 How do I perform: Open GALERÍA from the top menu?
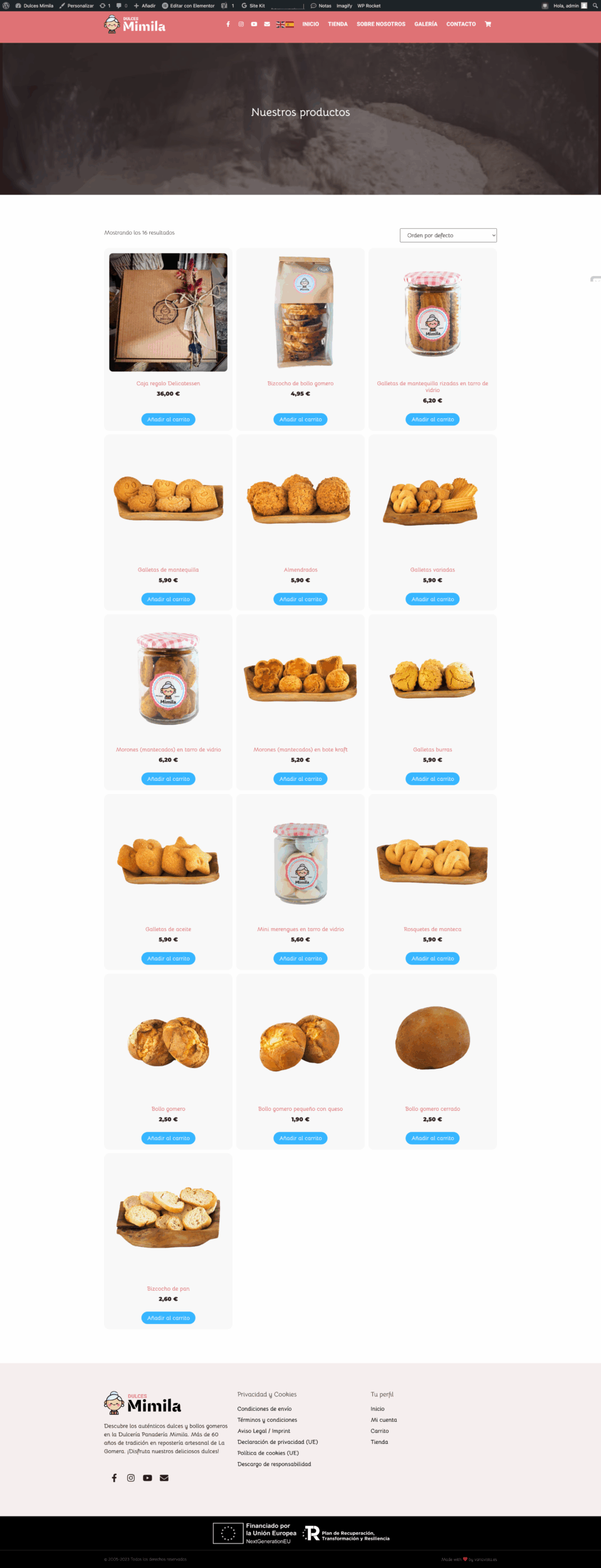426,24
